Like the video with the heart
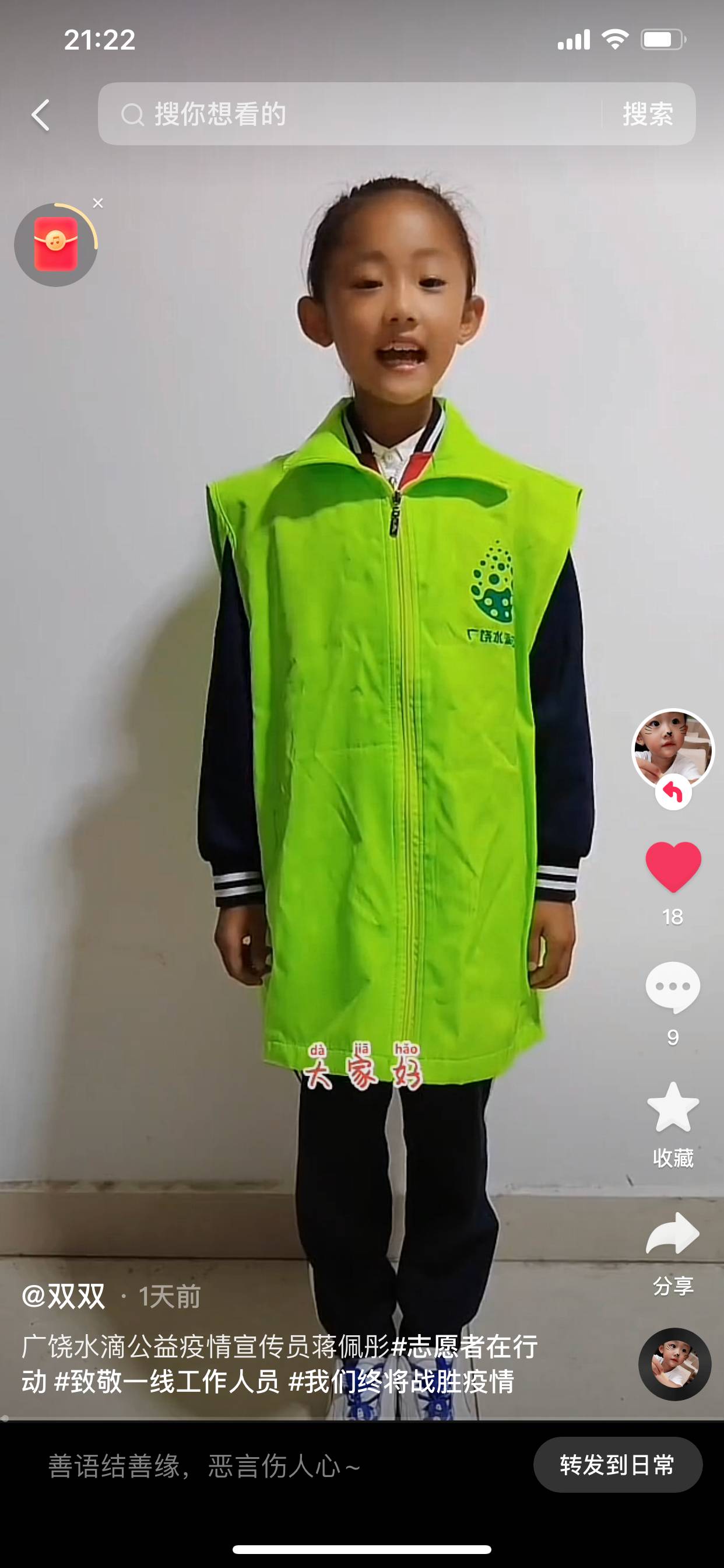 click(x=673, y=866)
